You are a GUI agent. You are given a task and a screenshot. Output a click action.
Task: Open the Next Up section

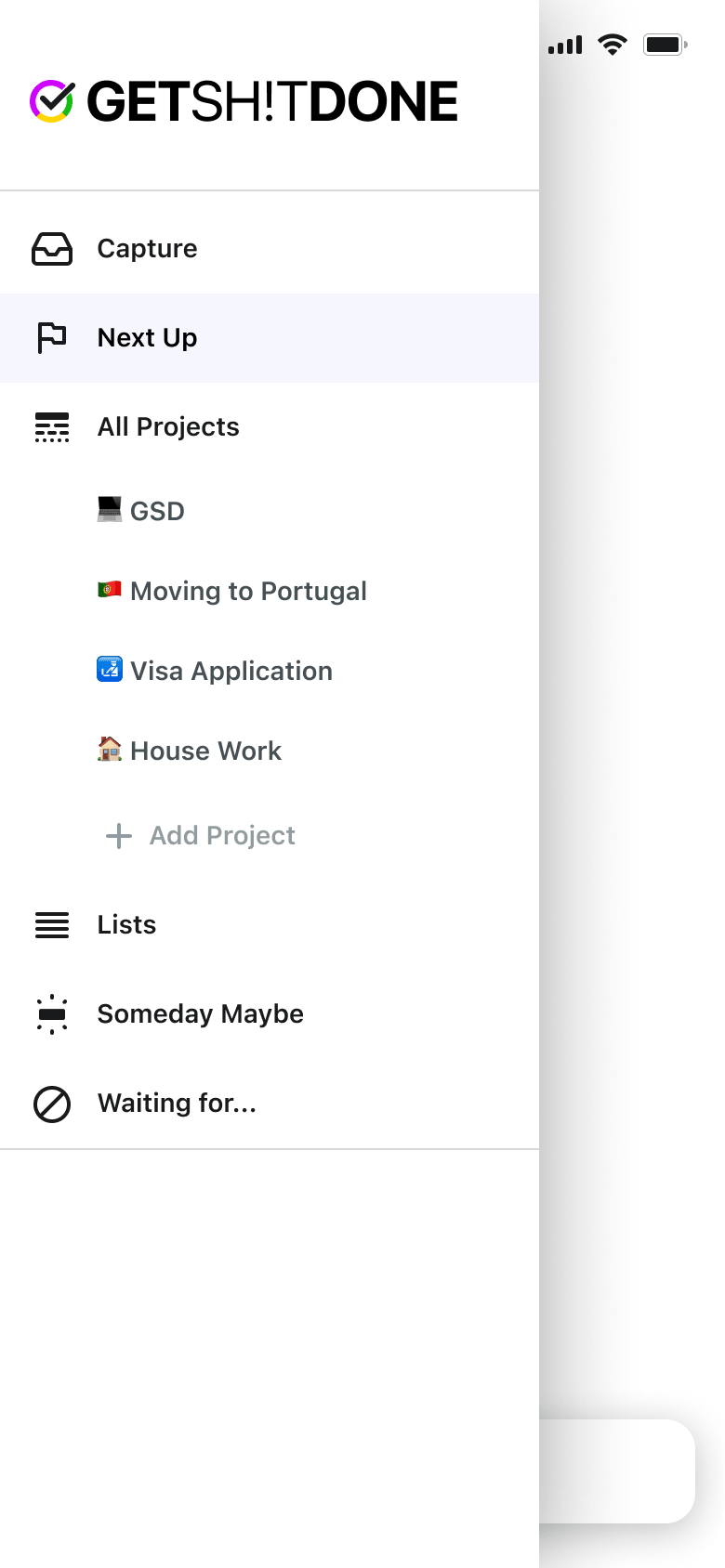click(147, 338)
